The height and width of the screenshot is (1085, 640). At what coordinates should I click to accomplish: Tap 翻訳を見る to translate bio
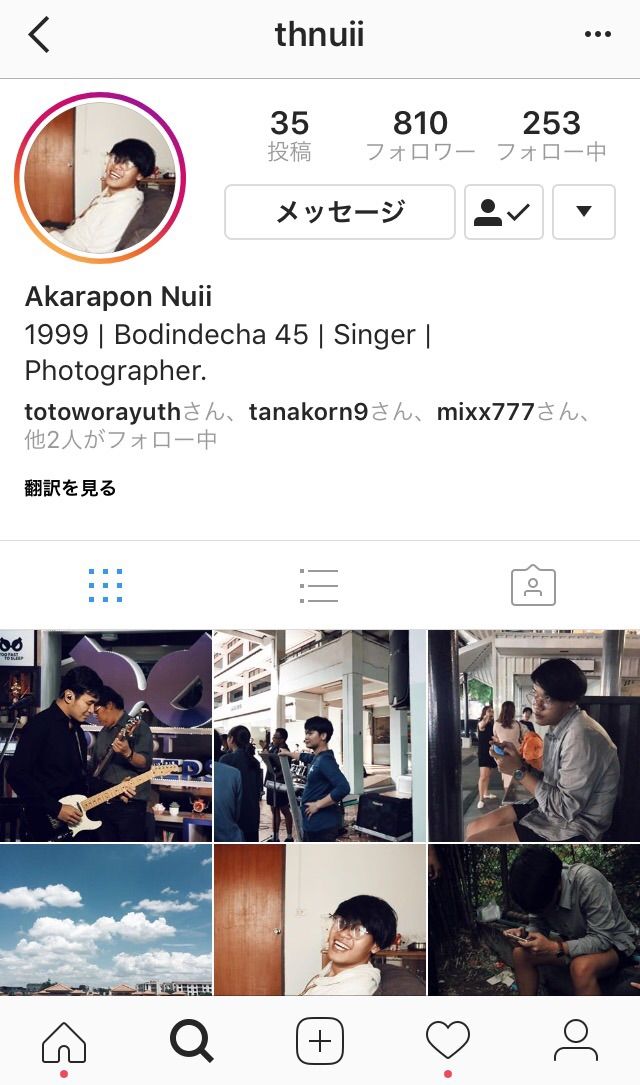tap(71, 488)
